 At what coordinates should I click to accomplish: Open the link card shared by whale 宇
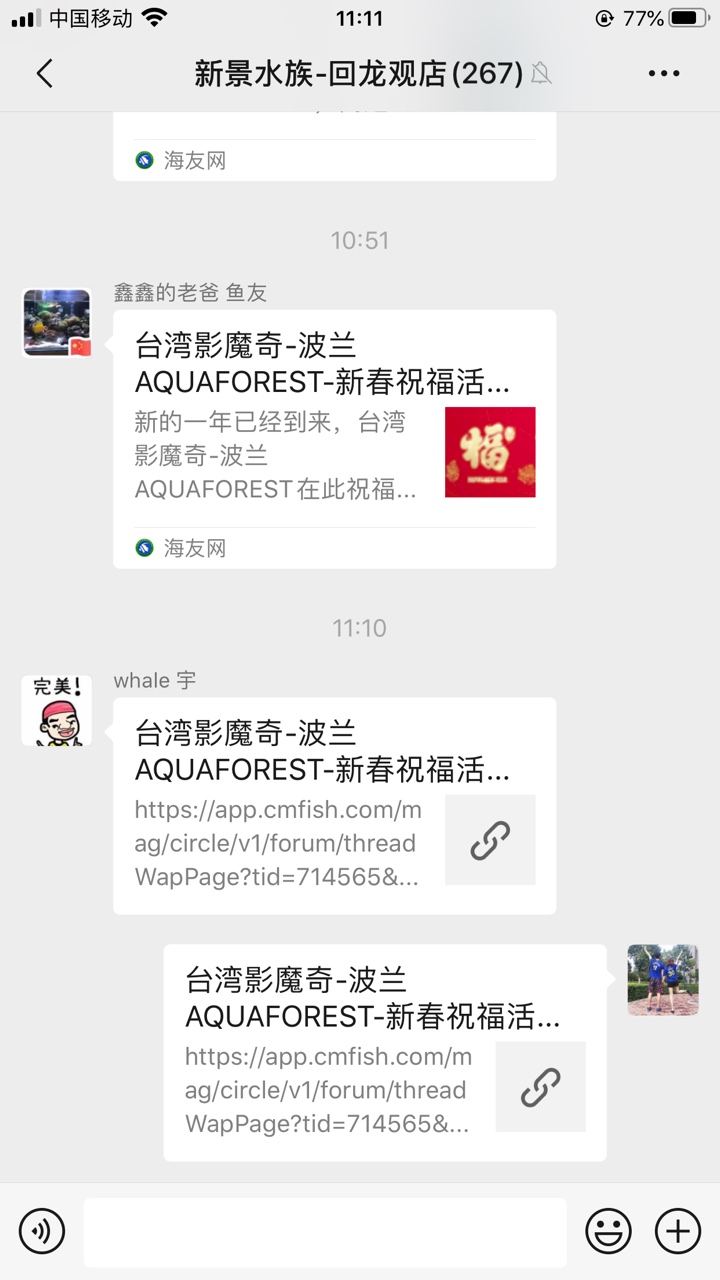[x=334, y=805]
